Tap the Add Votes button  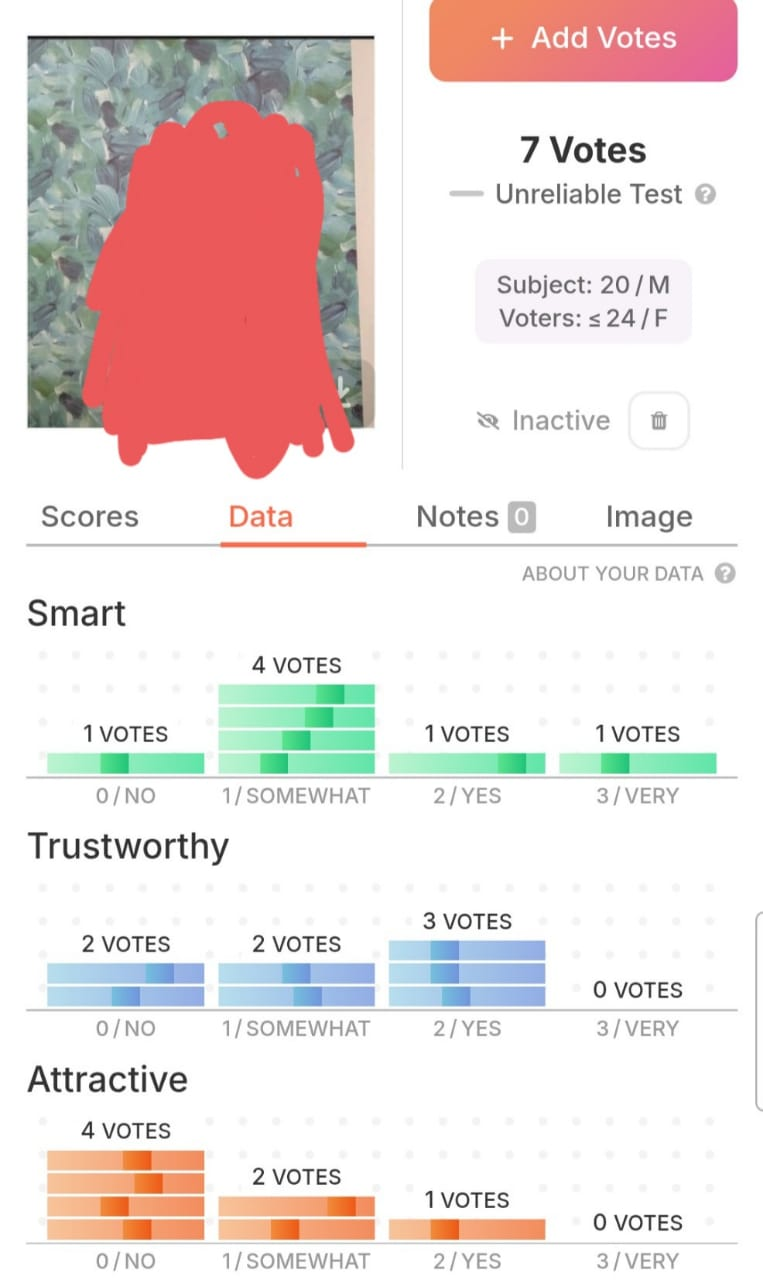[x=583, y=39]
